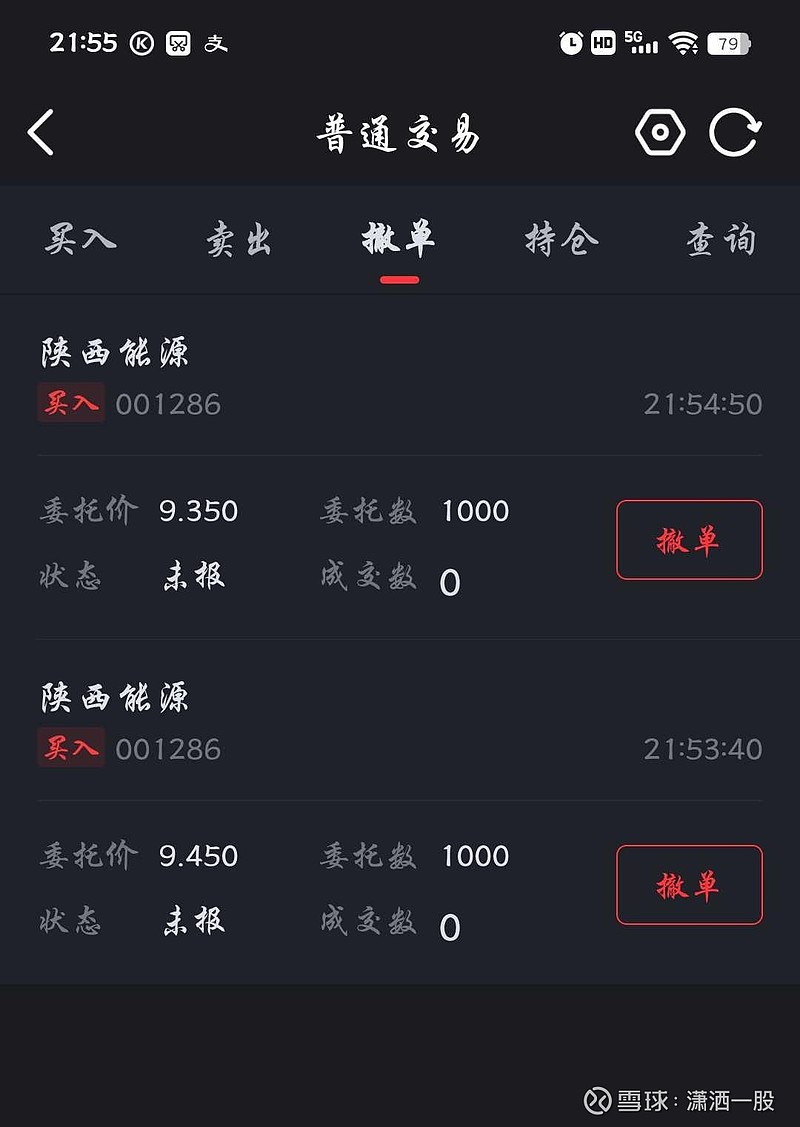The width and height of the screenshot is (800, 1127).
Task: Switch to the 卖出 tab
Action: tap(239, 240)
